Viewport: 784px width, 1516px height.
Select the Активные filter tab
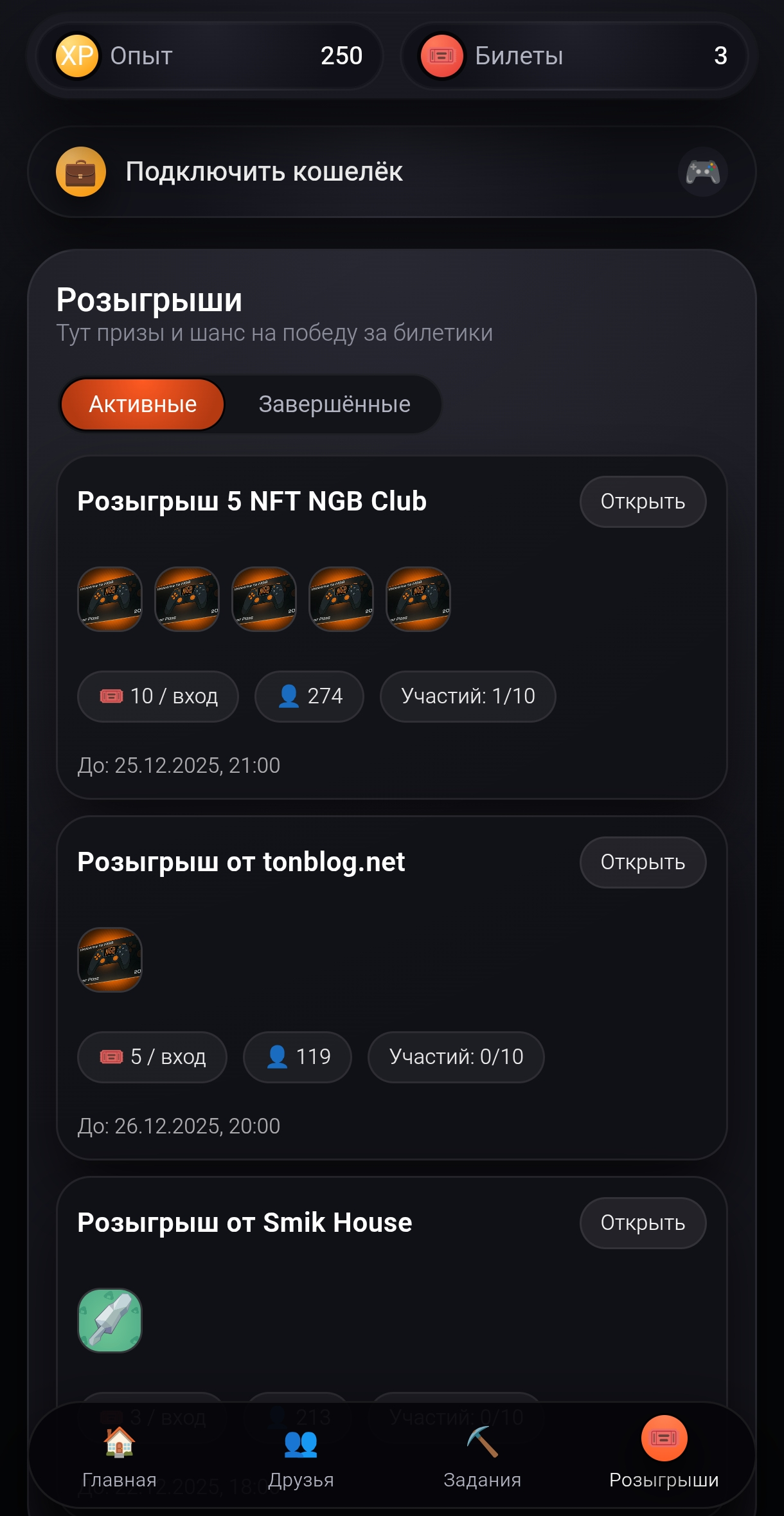click(141, 404)
